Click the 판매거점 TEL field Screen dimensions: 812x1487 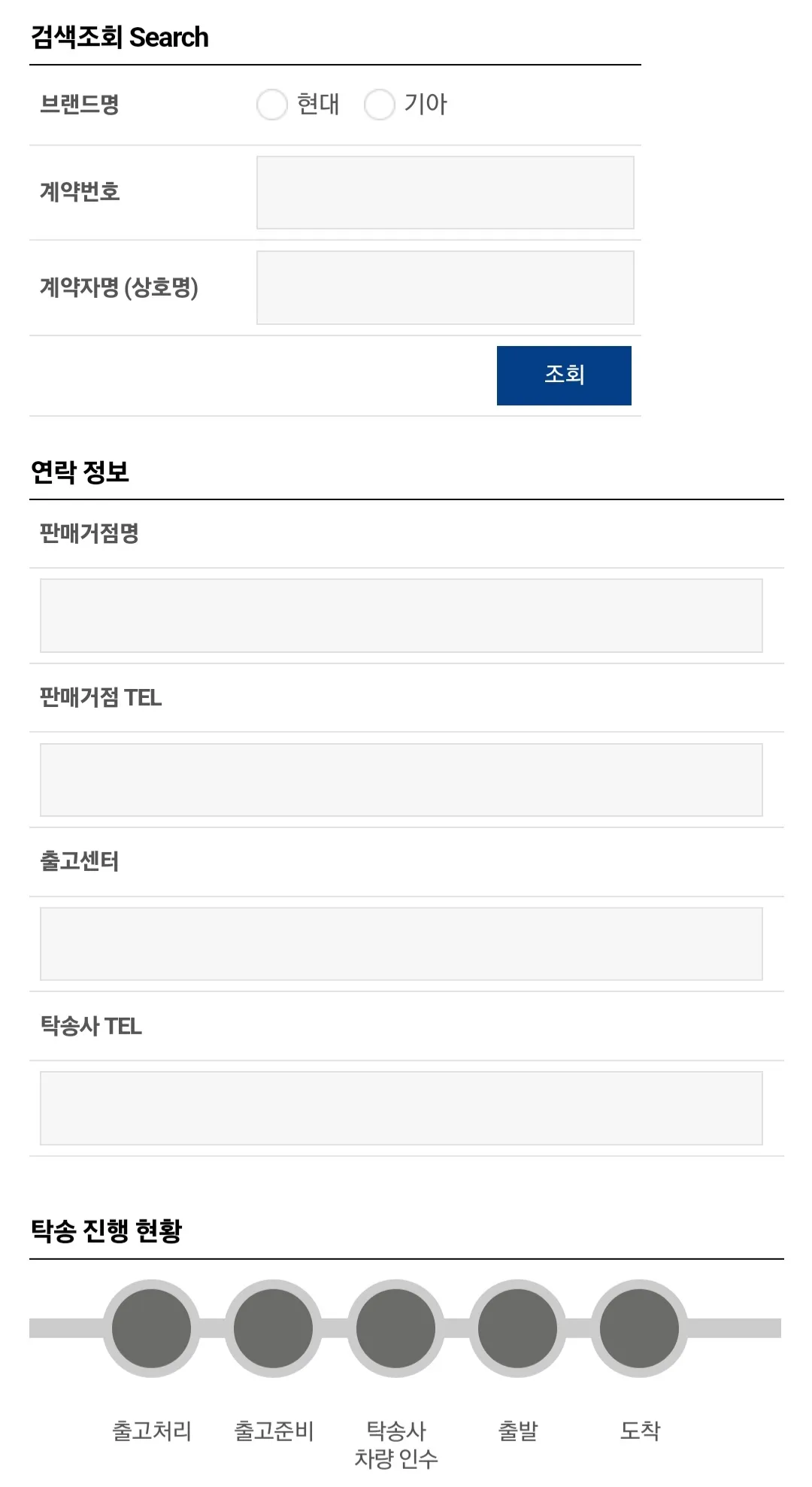(400, 779)
